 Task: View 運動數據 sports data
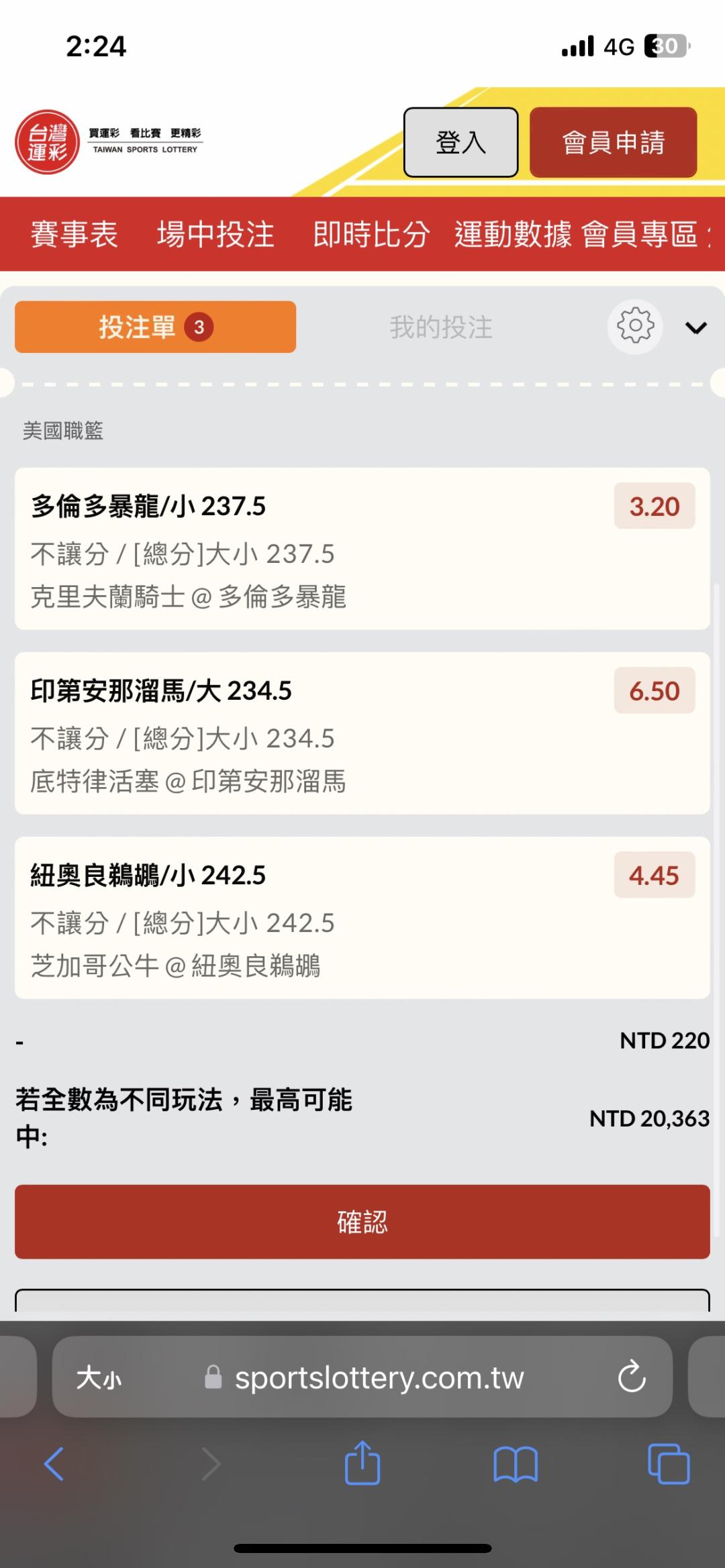[x=513, y=234]
